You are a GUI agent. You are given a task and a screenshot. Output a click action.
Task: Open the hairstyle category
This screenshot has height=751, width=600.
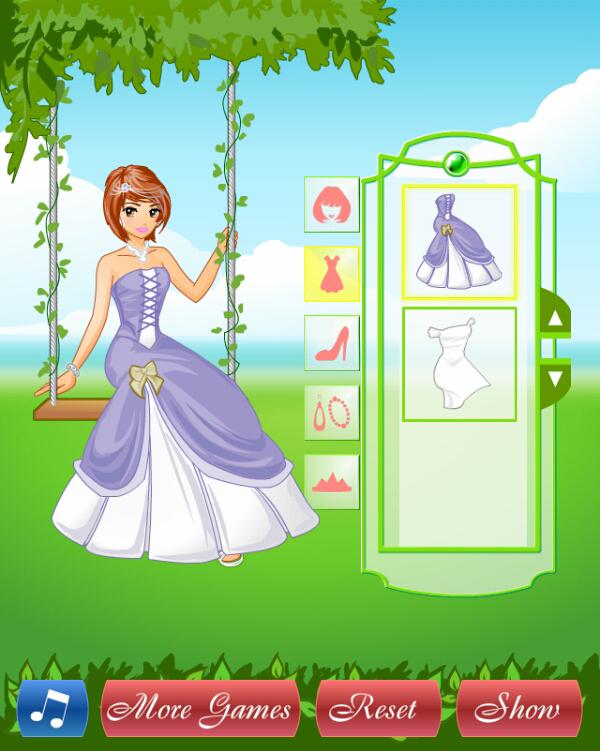pyautogui.click(x=331, y=205)
